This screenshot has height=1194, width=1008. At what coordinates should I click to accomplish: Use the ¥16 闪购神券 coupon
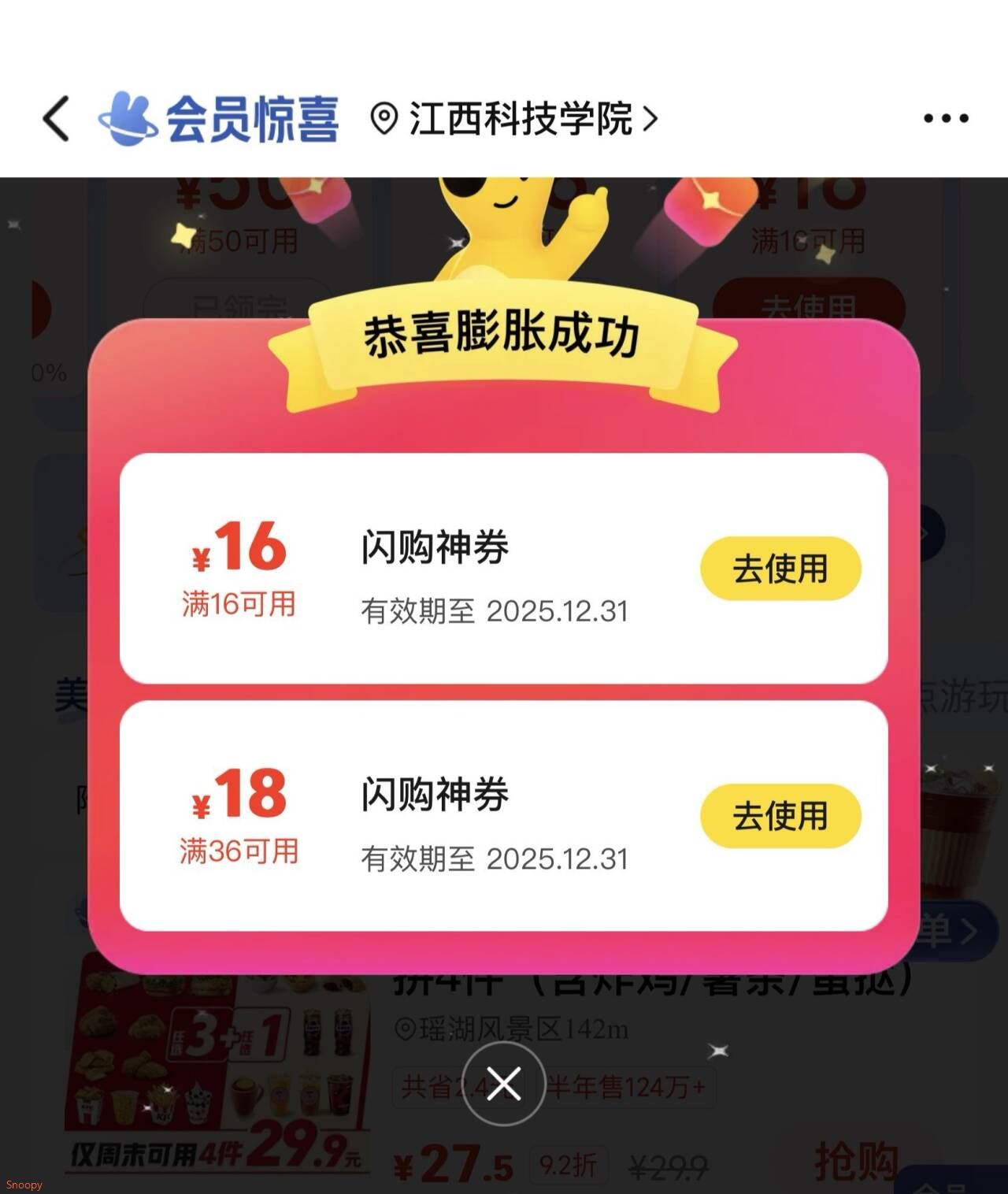click(780, 569)
